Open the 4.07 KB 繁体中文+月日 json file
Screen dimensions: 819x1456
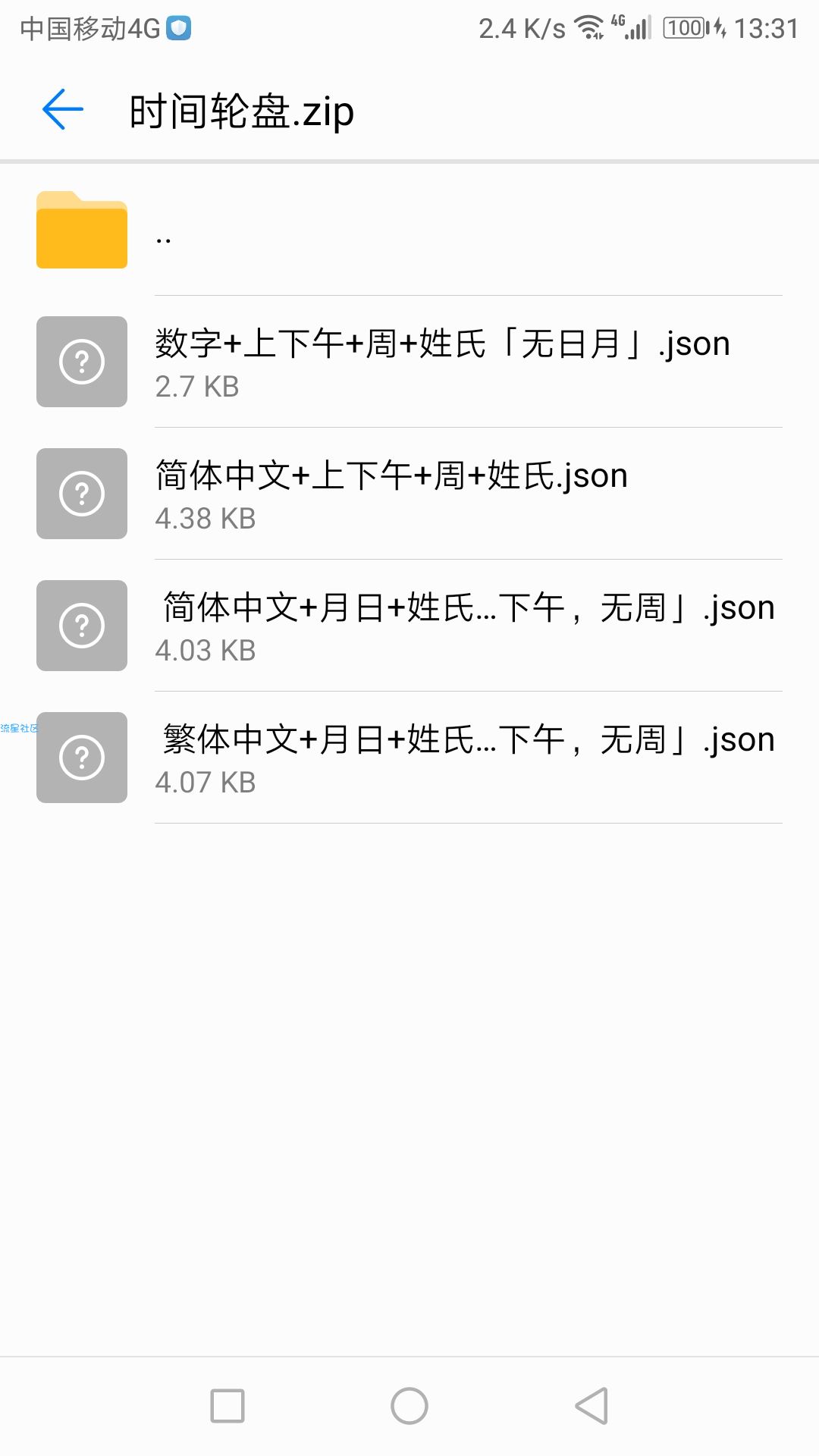pos(409,758)
